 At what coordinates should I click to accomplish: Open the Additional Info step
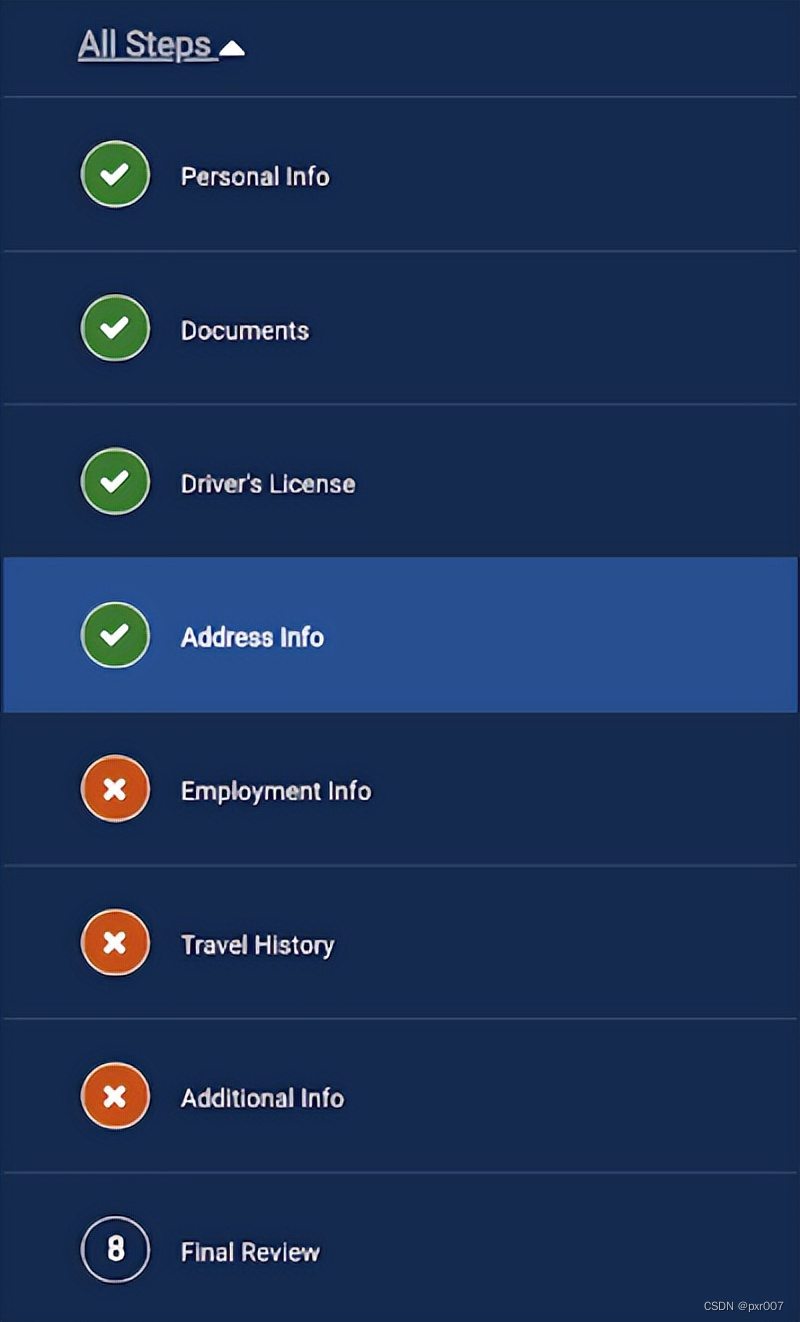(400, 1096)
